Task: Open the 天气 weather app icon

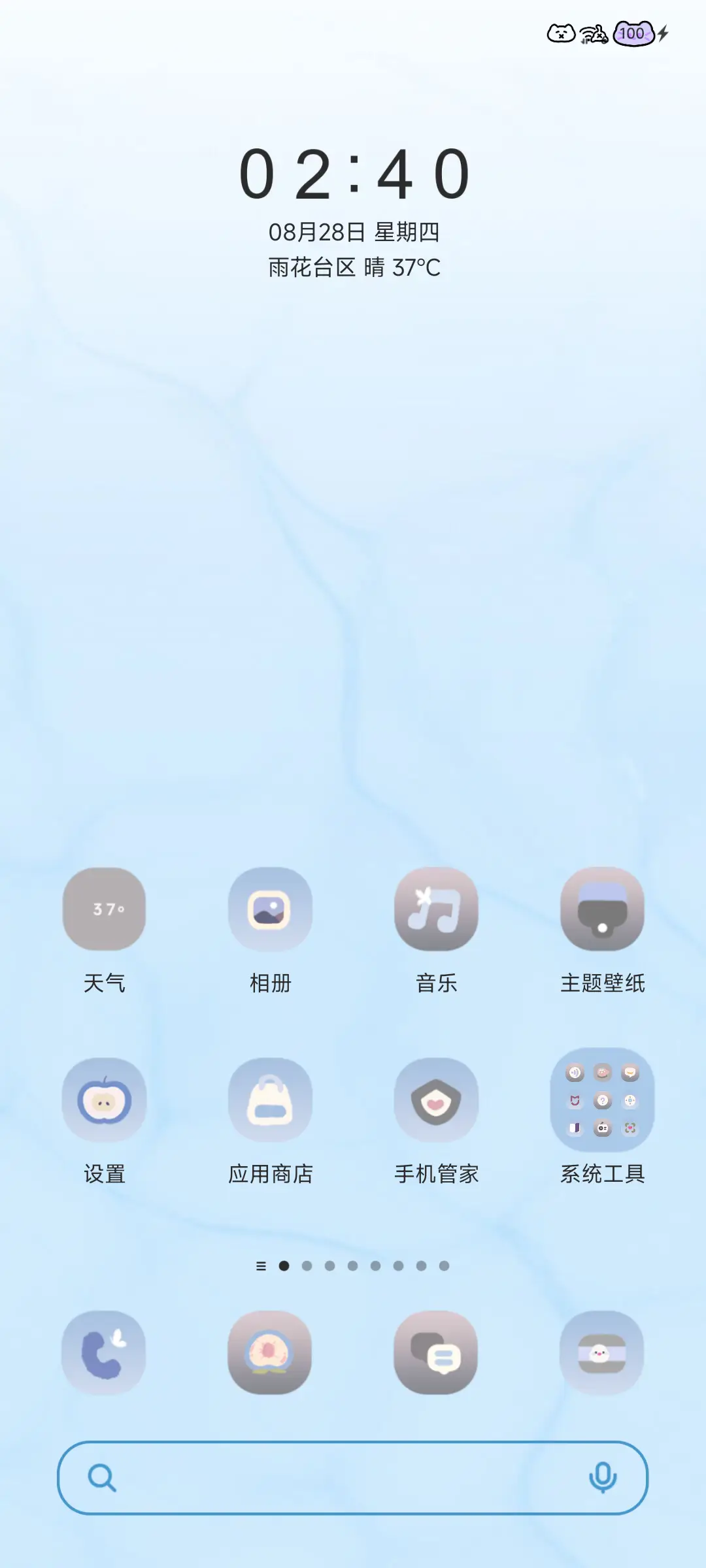Action: [x=103, y=910]
